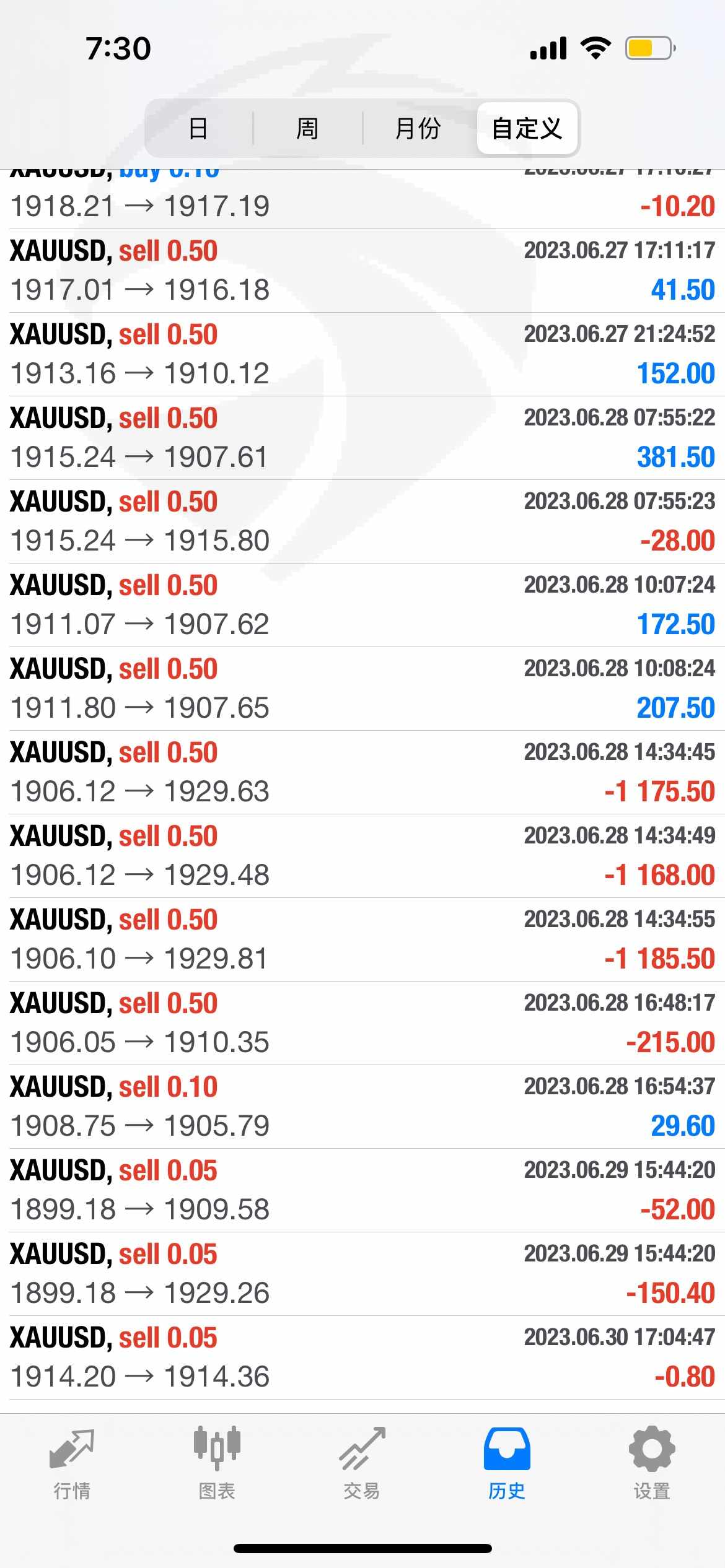
Task: Choose the 月份 period filter
Action: click(x=418, y=129)
